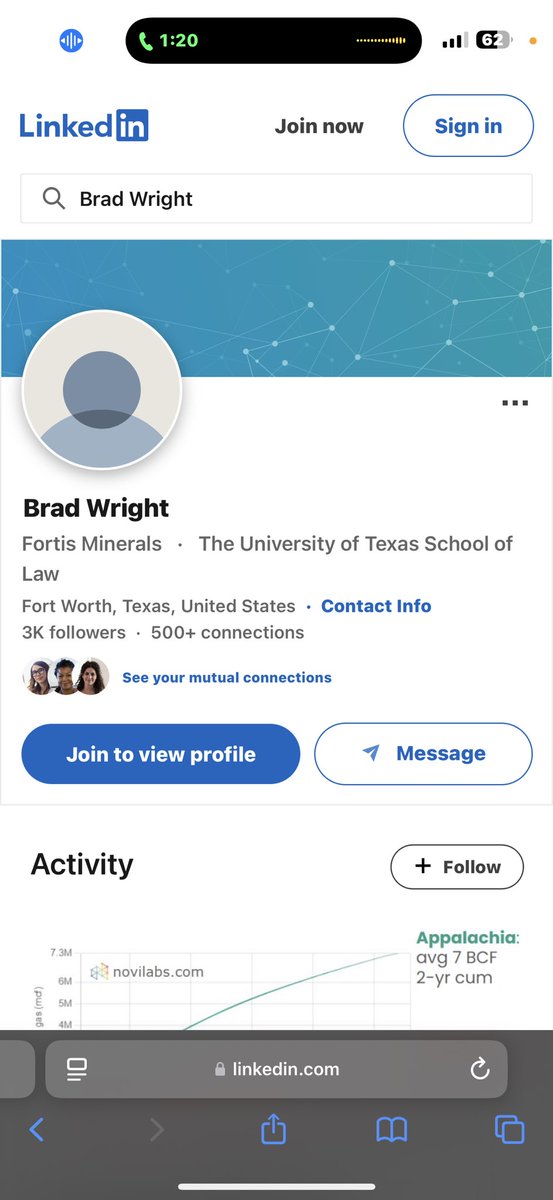The height and width of the screenshot is (1200, 553).
Task: Tap Join to view profile
Action: point(161,754)
